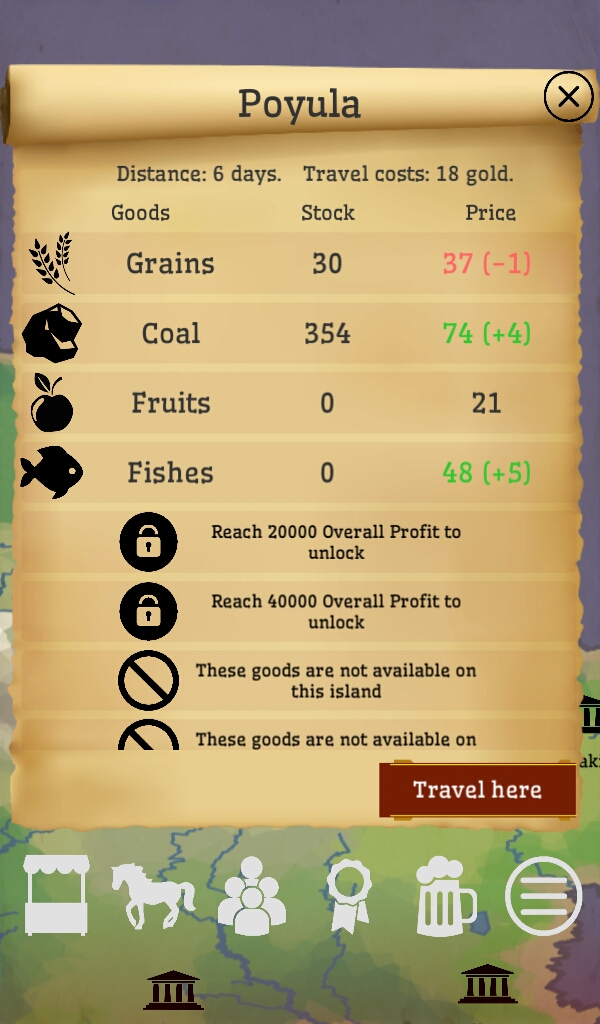Open the market stall icon
The height and width of the screenshot is (1024, 600).
[x=56, y=895]
